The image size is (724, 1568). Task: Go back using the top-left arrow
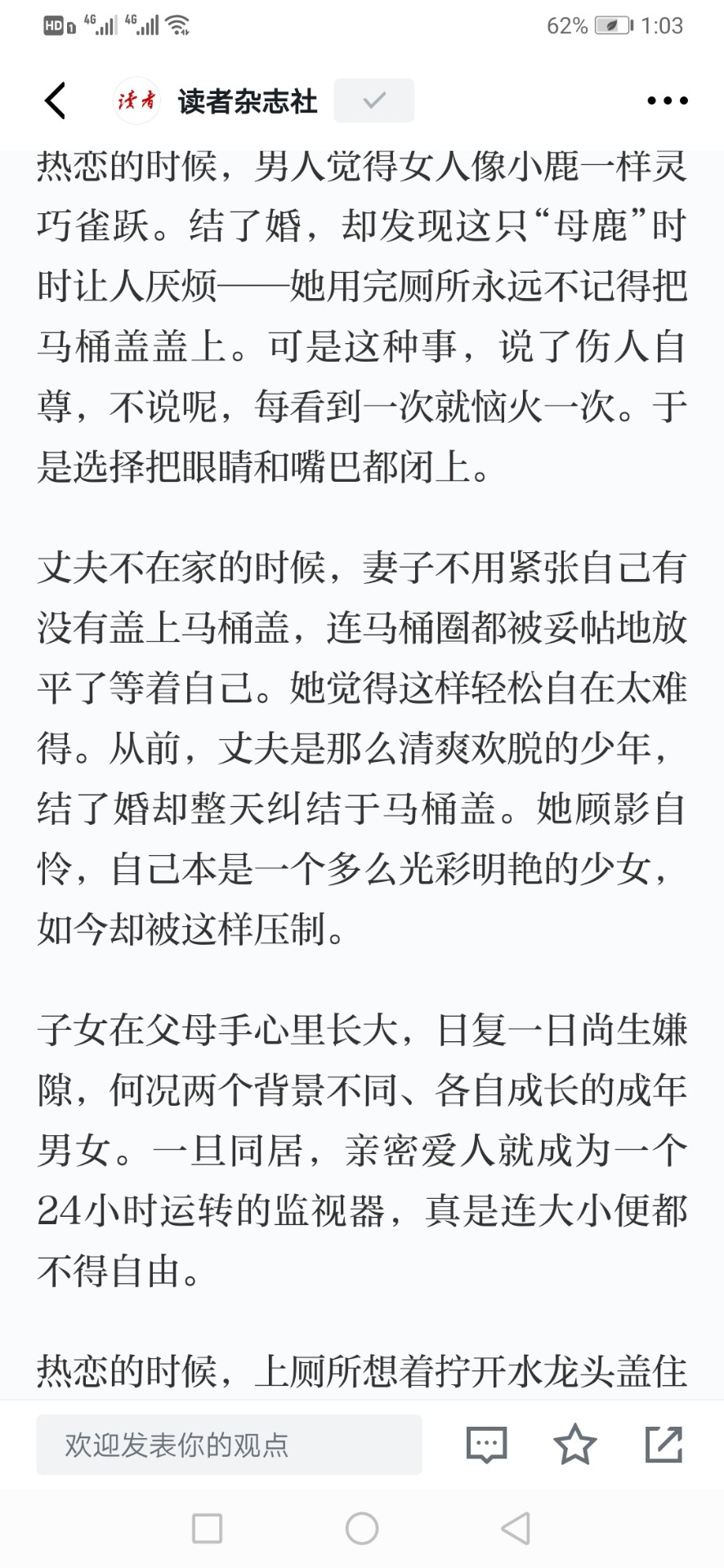click(55, 100)
